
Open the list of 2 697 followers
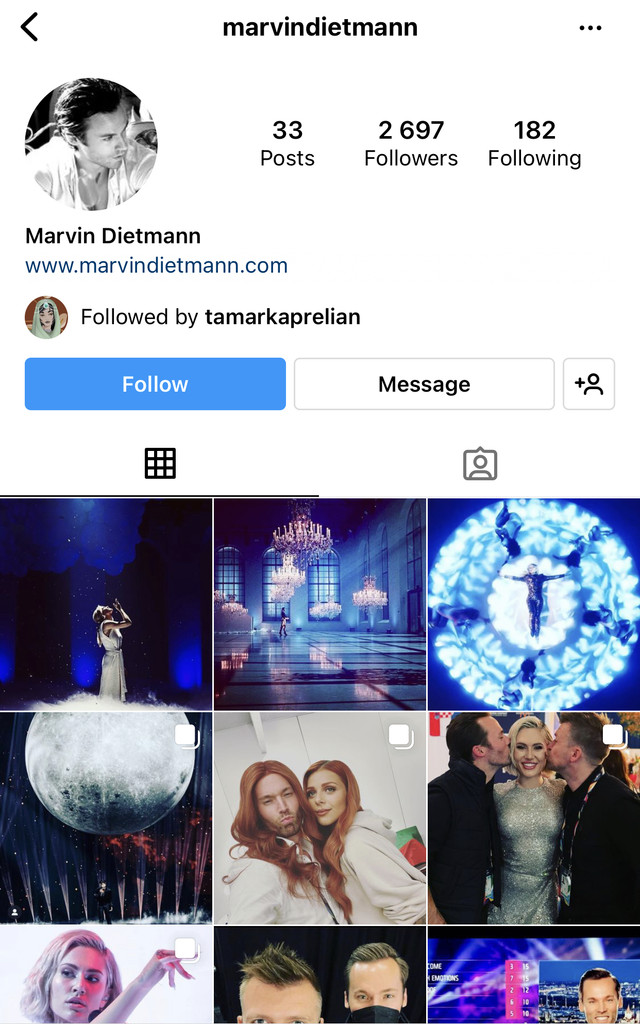(410, 143)
